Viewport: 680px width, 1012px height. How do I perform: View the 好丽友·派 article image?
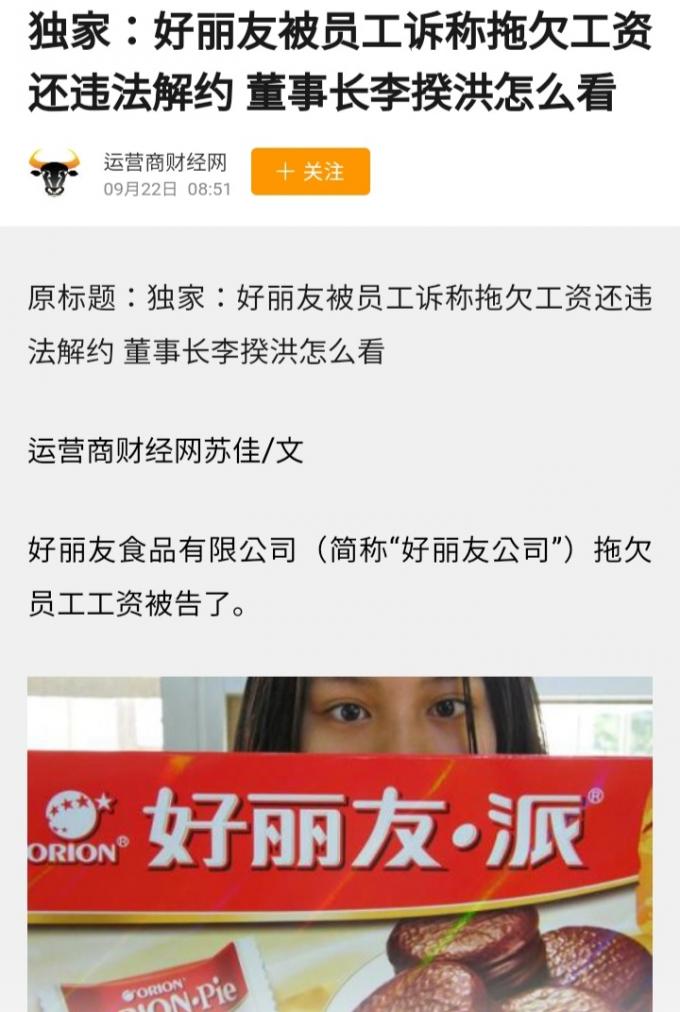point(340,845)
